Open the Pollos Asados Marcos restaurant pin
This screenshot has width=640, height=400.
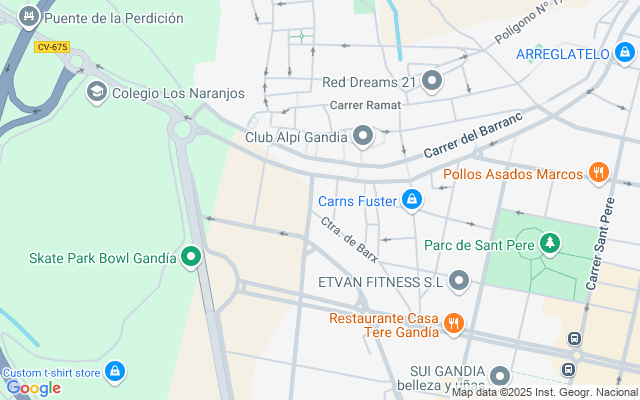599,173
